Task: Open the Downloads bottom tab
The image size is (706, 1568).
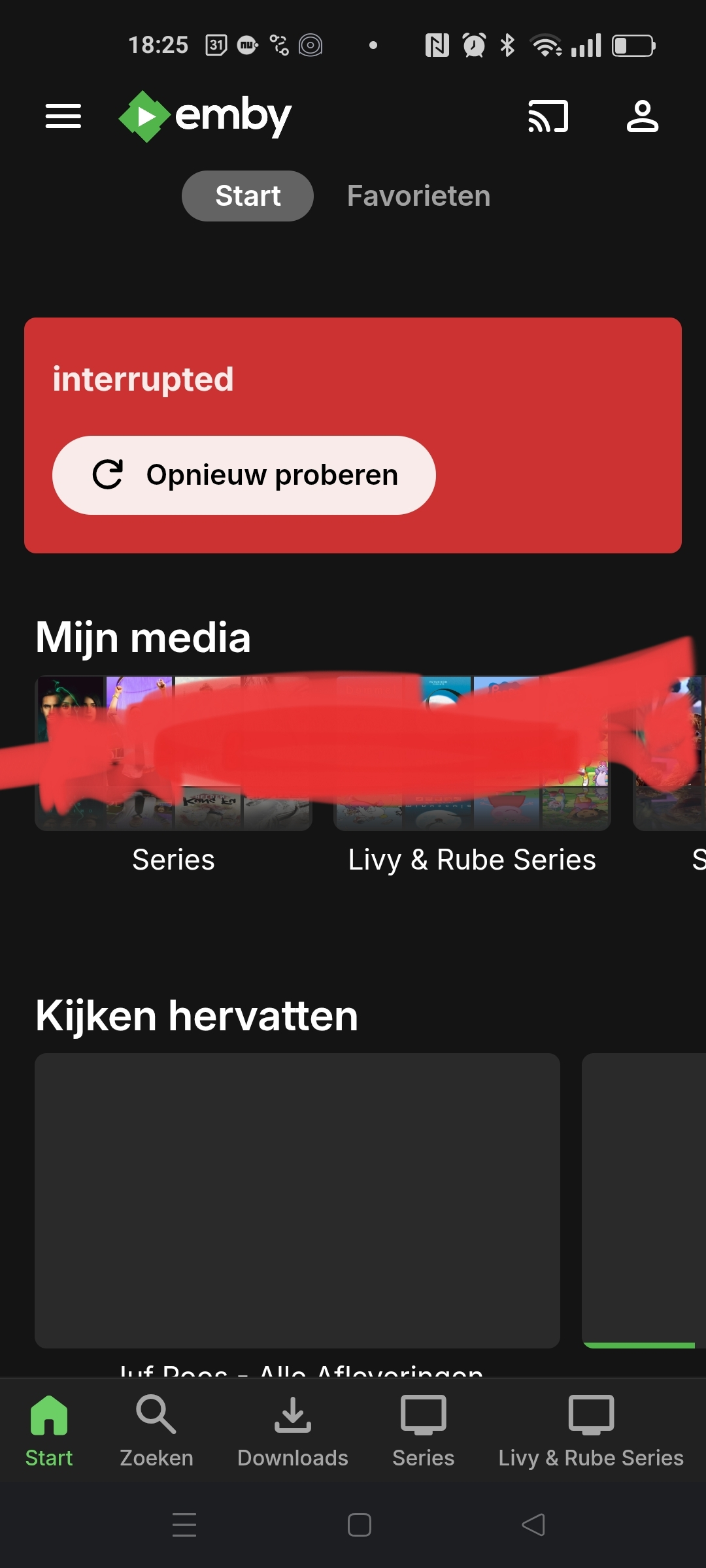Action: coord(293,1430)
